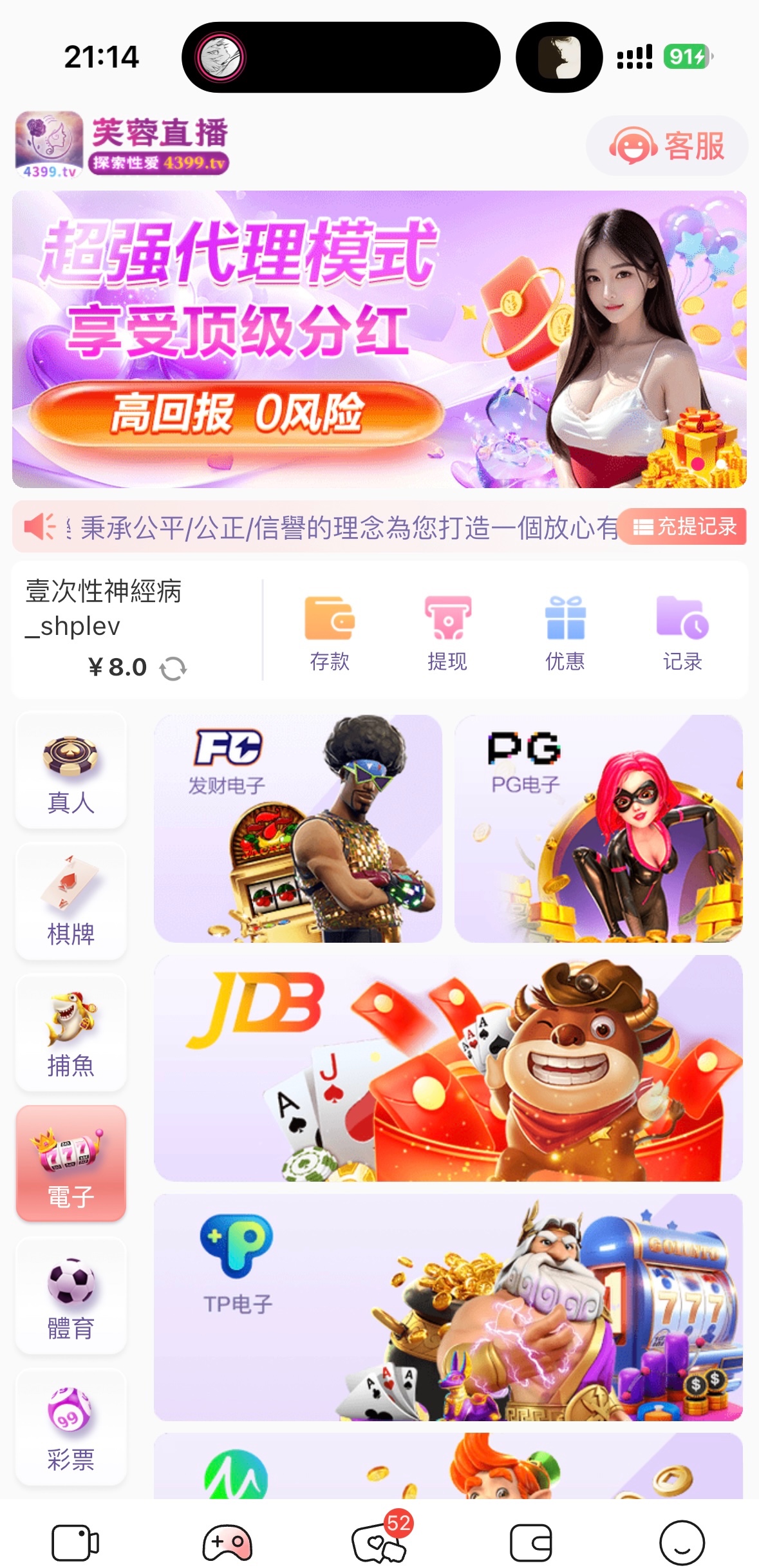This screenshot has height=1568, width=759.
Task: Select the 電子 category
Action: (x=71, y=1164)
